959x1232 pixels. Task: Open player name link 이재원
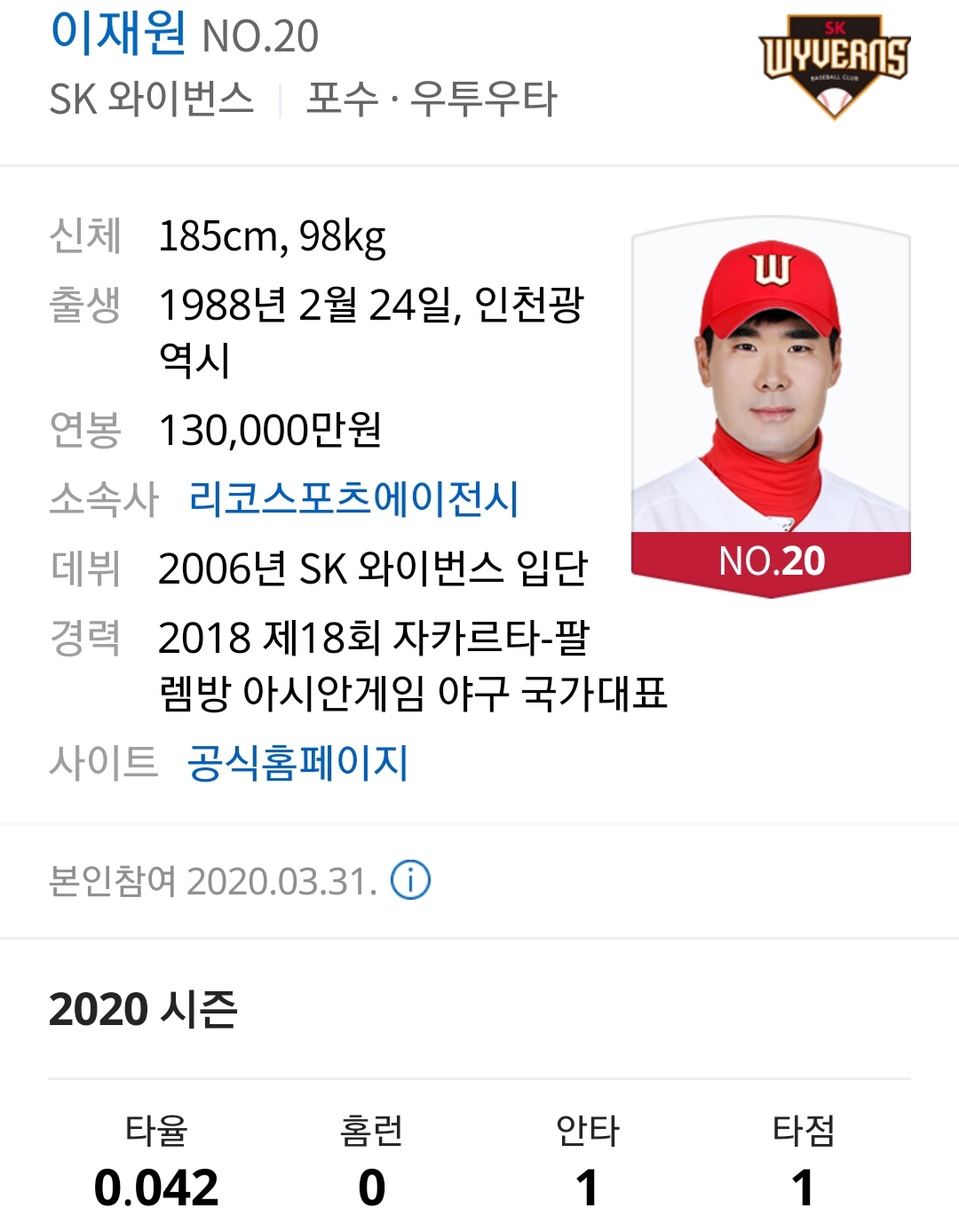tap(118, 32)
